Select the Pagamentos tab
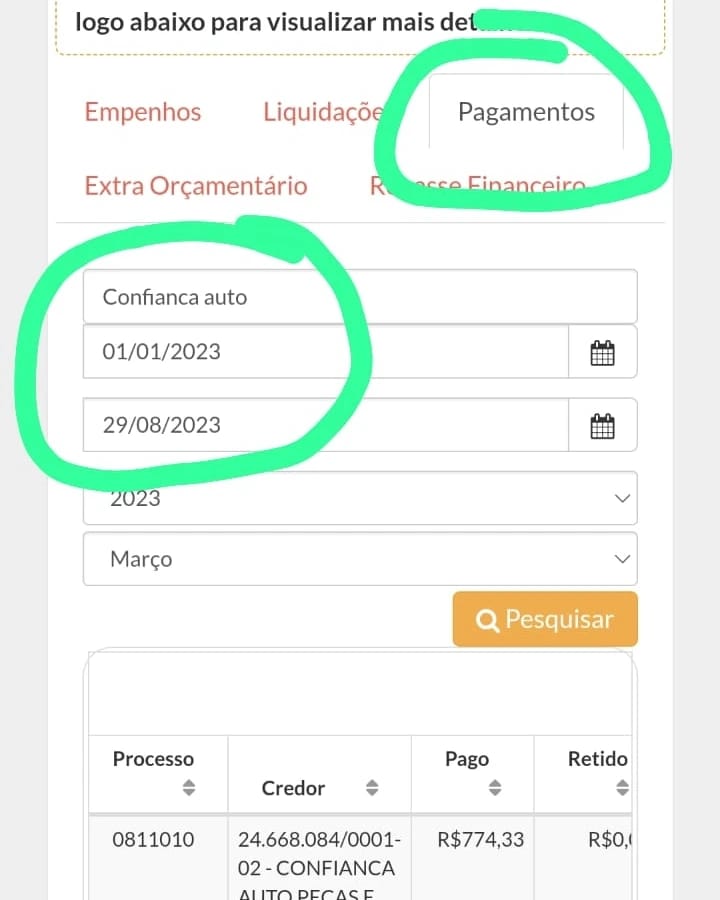 click(x=526, y=112)
